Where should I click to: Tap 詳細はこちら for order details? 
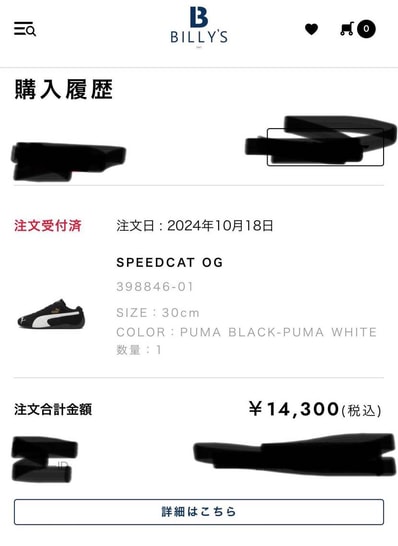click(199, 512)
